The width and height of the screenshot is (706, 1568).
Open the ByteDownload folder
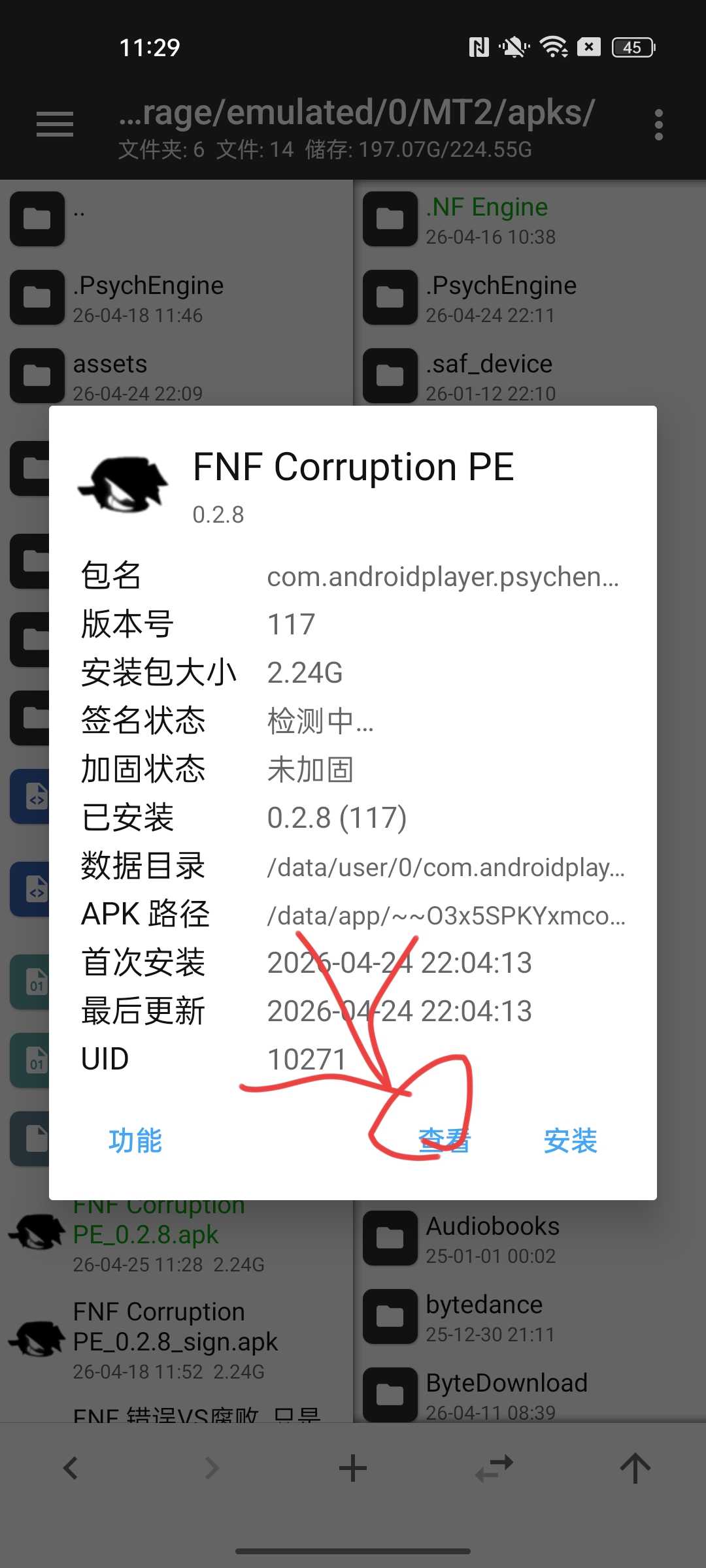pos(507,1396)
